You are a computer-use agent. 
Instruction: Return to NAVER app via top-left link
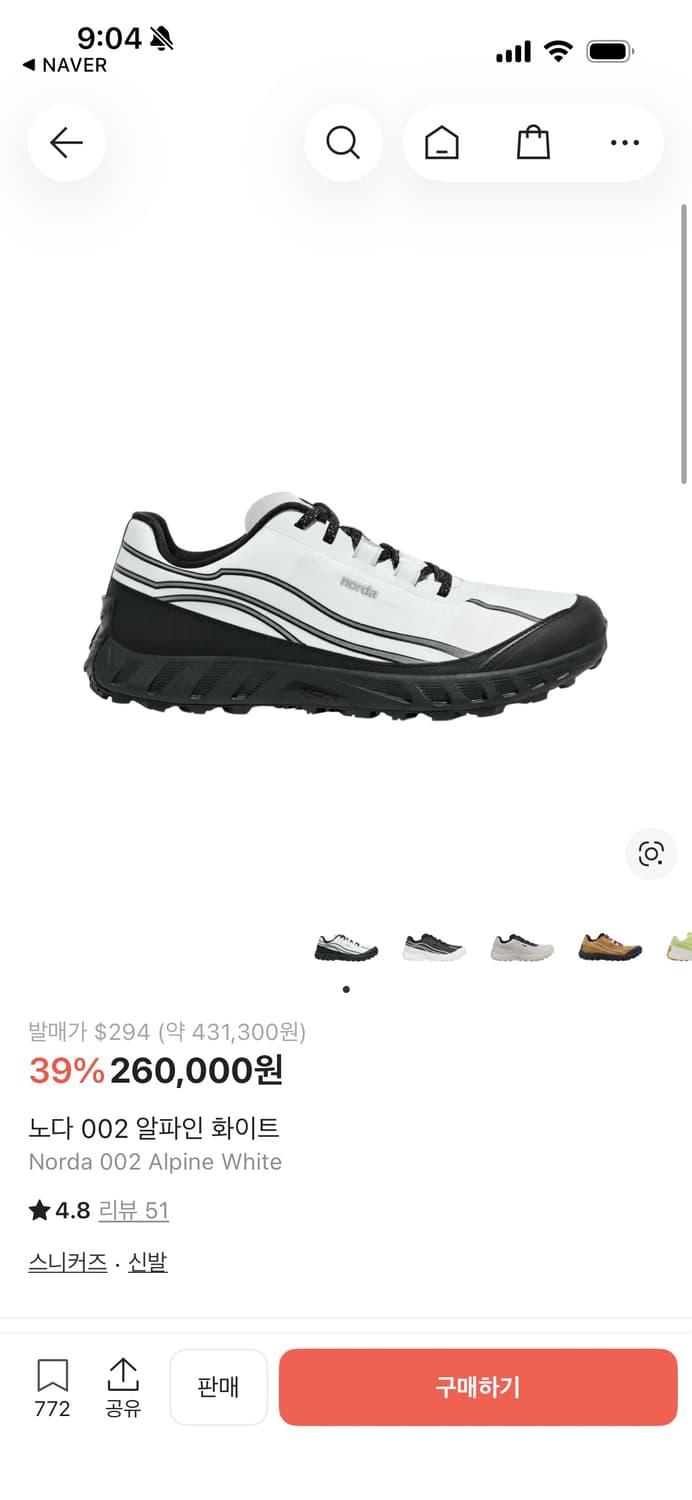tap(65, 65)
